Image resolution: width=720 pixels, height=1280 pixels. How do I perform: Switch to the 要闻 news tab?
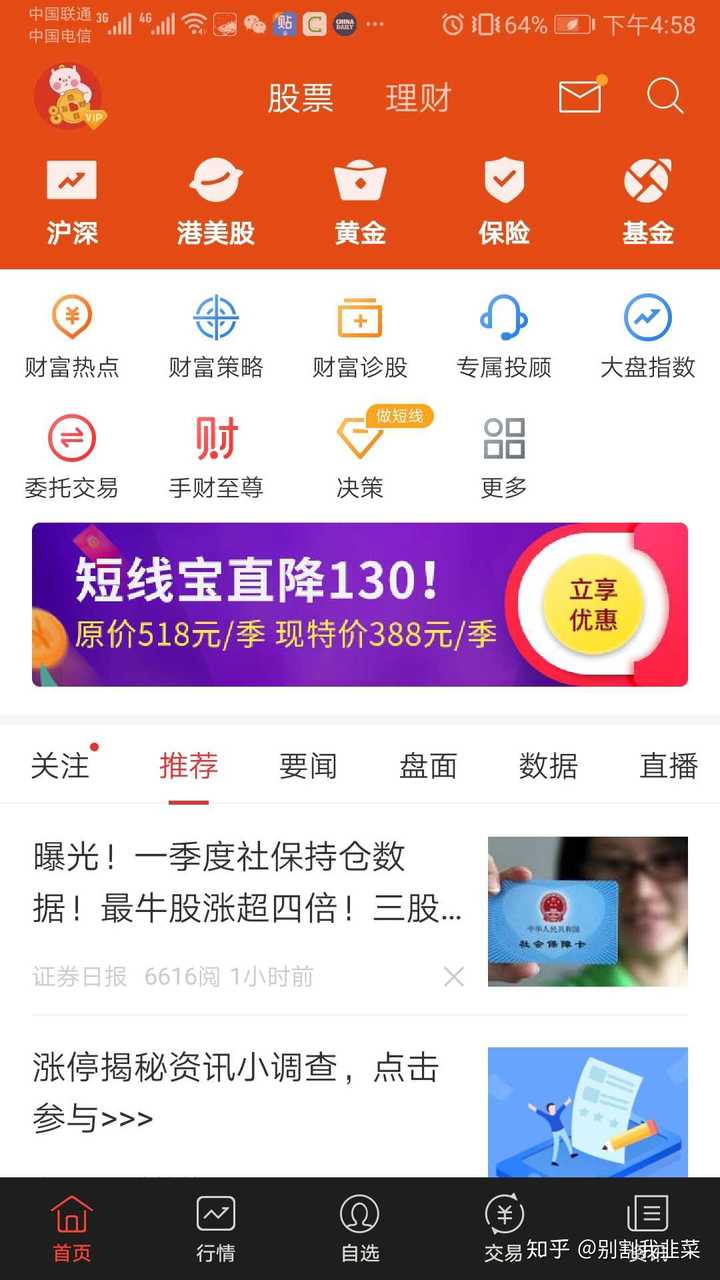pos(307,765)
